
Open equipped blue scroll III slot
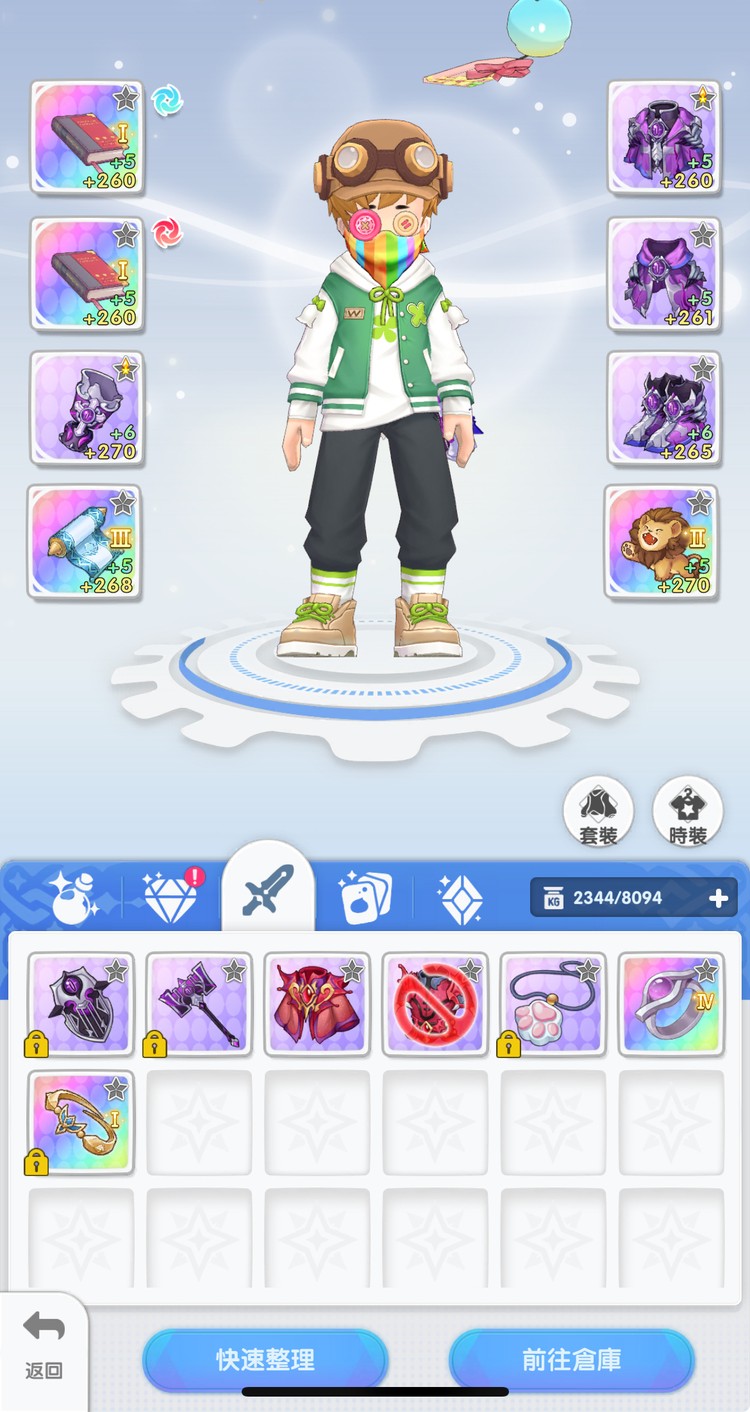(x=85, y=542)
